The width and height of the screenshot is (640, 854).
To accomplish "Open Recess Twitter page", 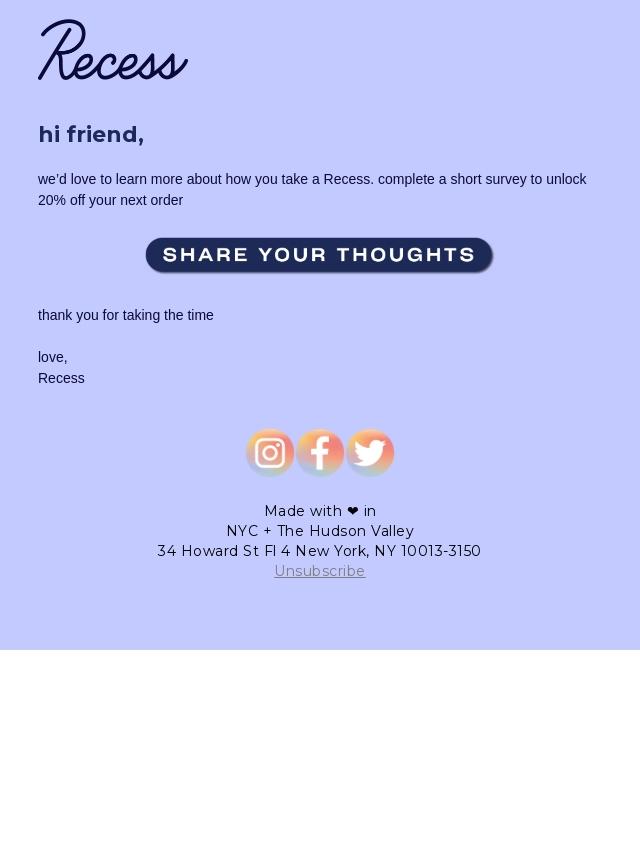I will click(370, 453).
